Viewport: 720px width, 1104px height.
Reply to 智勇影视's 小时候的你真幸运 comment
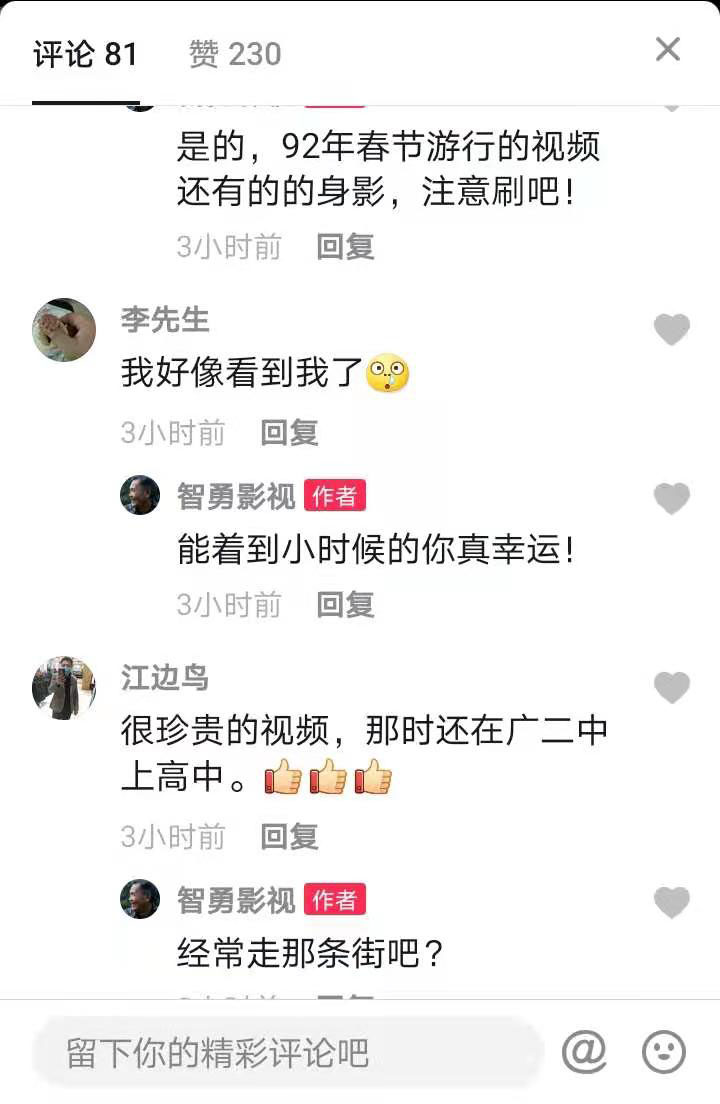point(345,604)
